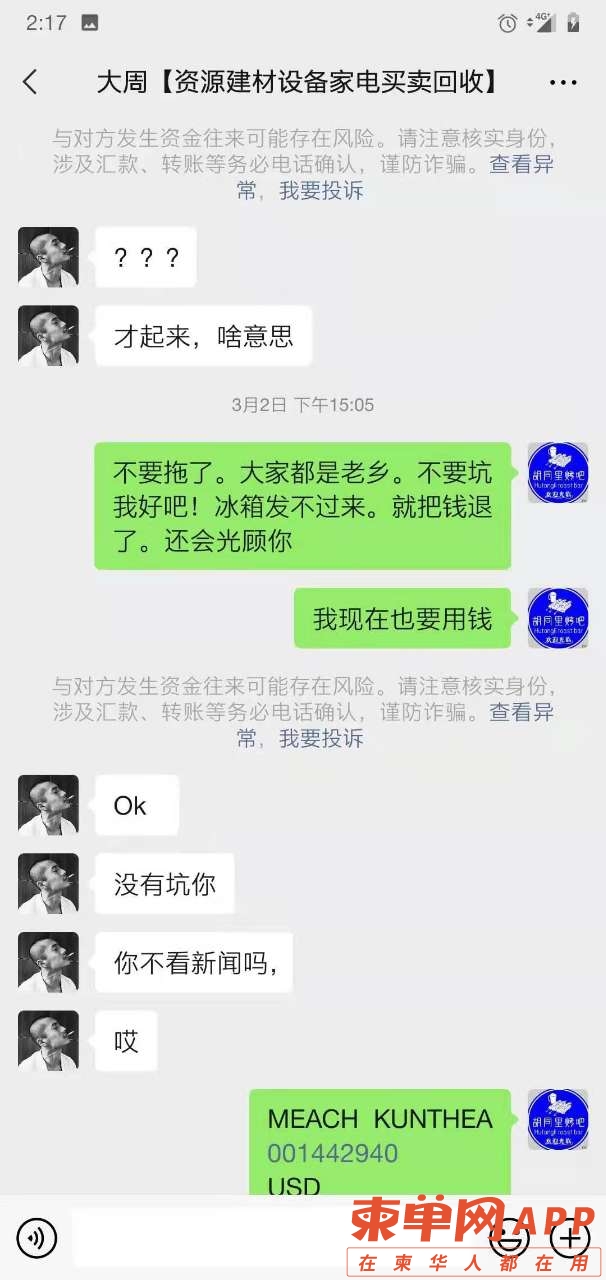Open the chat overflow menu
606x1280 pixels.
click(x=563, y=83)
